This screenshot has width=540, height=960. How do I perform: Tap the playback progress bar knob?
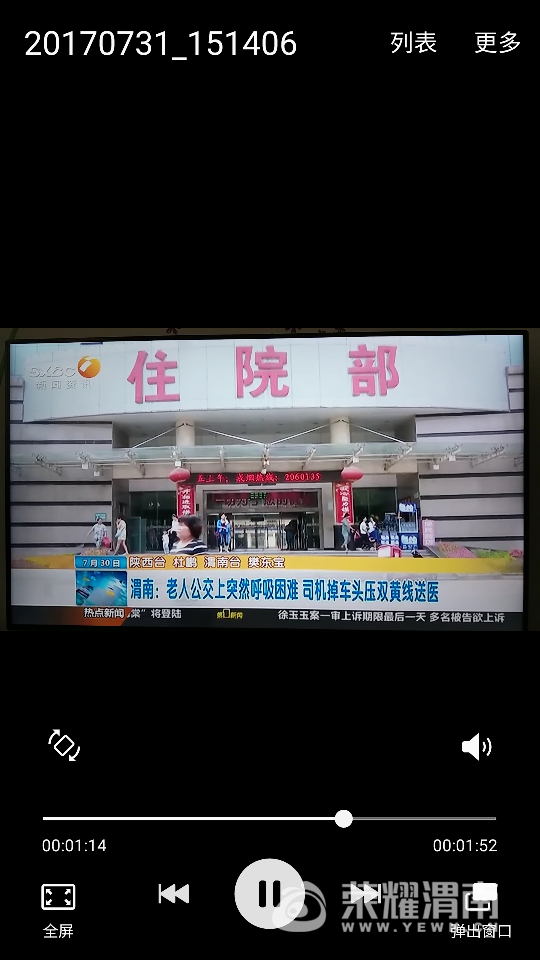pos(343,819)
